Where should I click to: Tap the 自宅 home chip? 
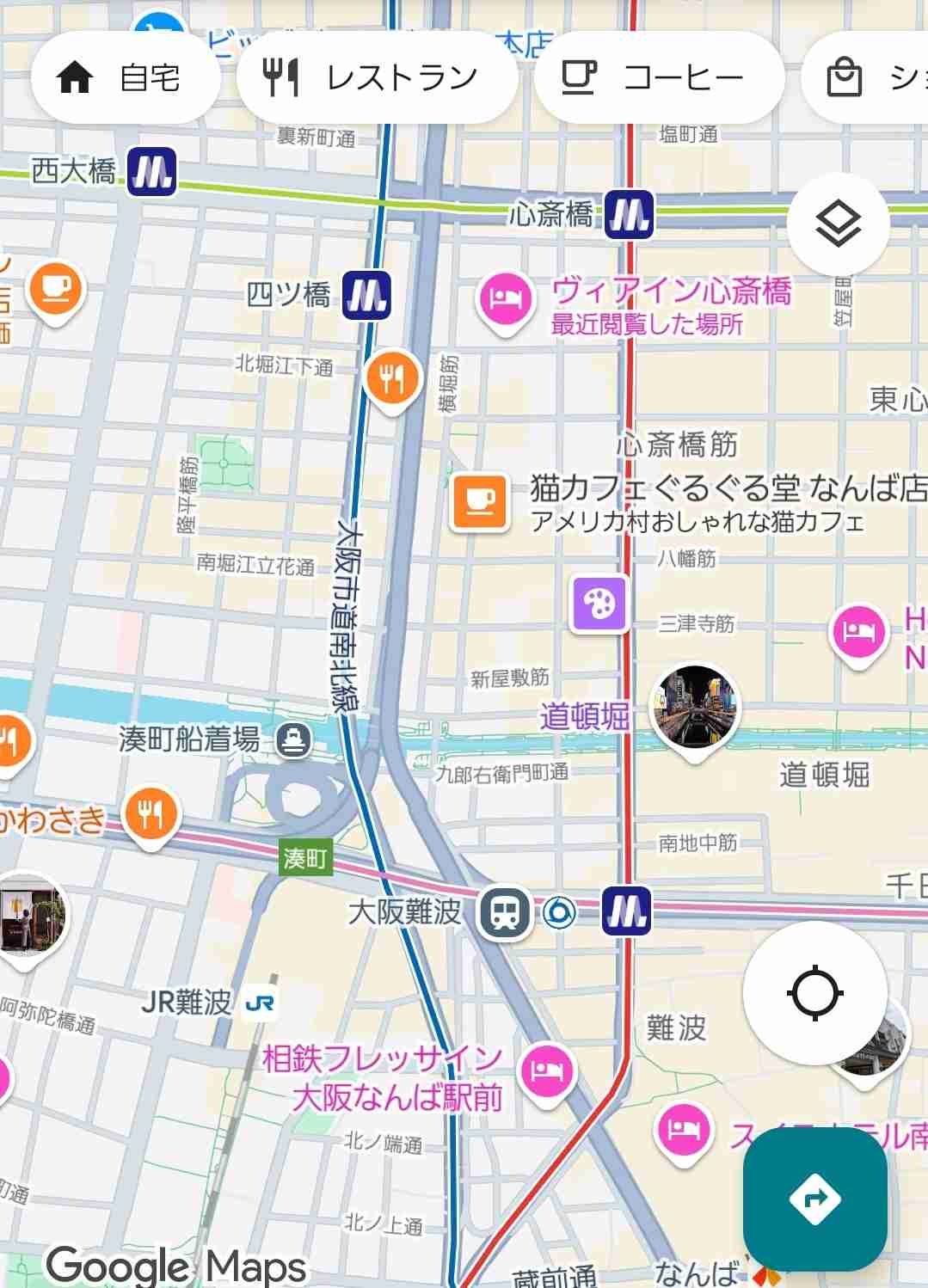click(120, 78)
